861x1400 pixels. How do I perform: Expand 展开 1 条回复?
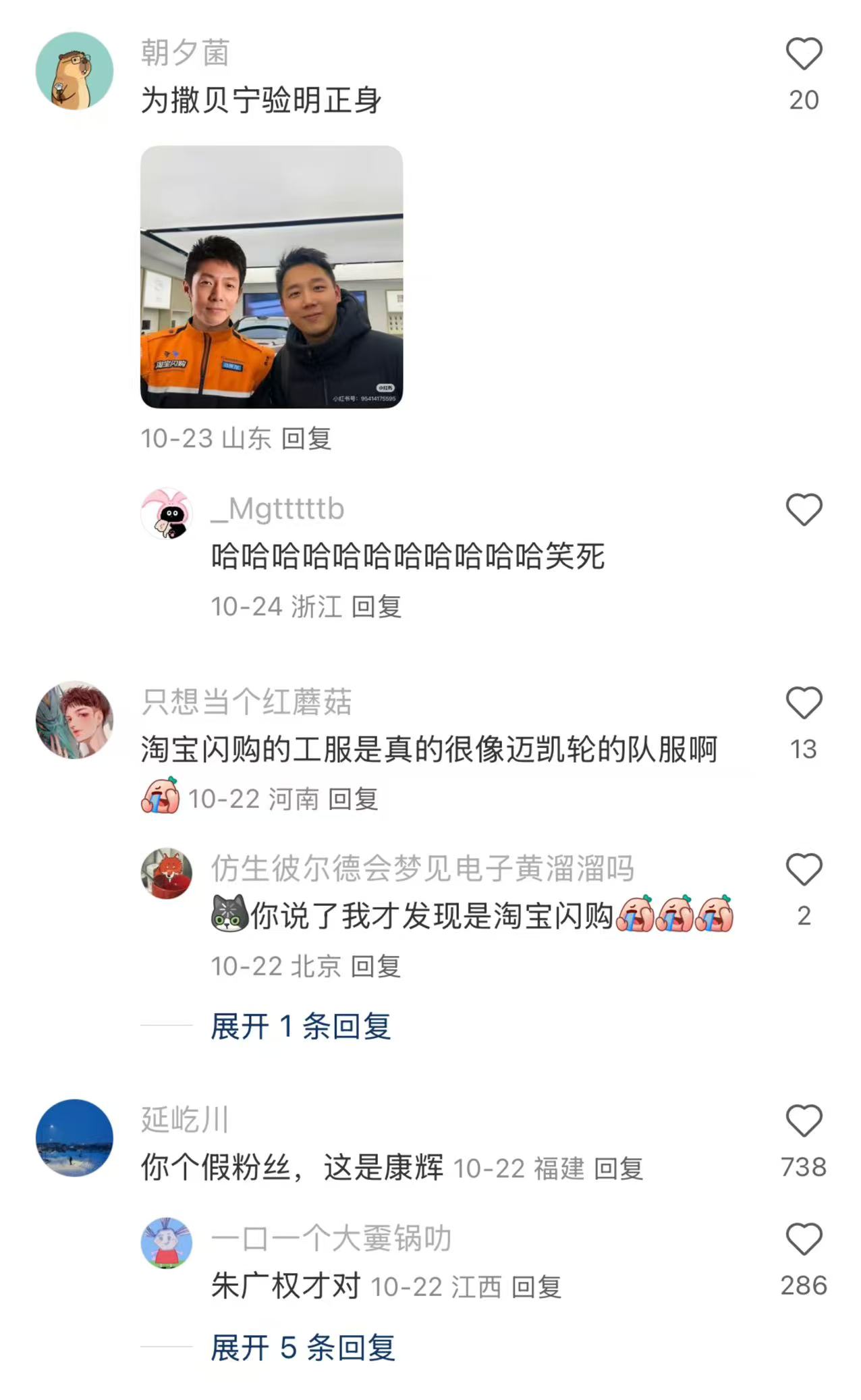(300, 1027)
